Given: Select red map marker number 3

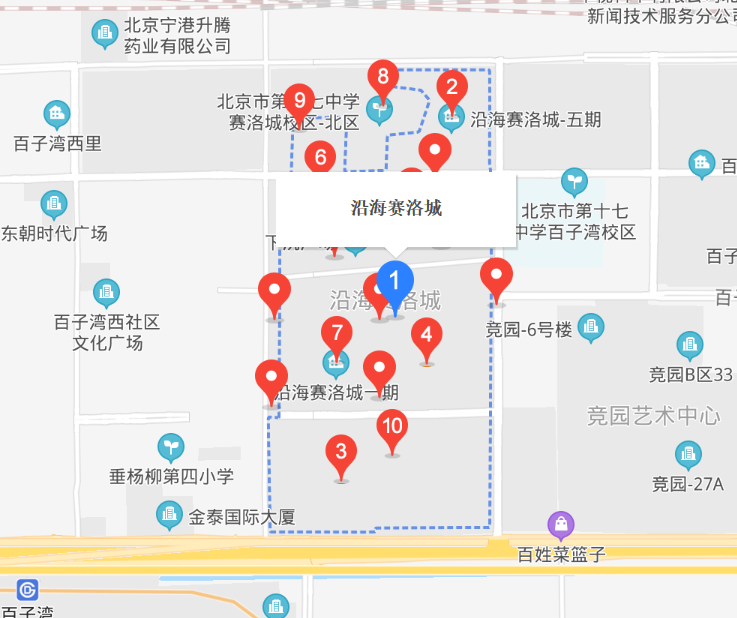Looking at the screenshot, I should pyautogui.click(x=341, y=453).
